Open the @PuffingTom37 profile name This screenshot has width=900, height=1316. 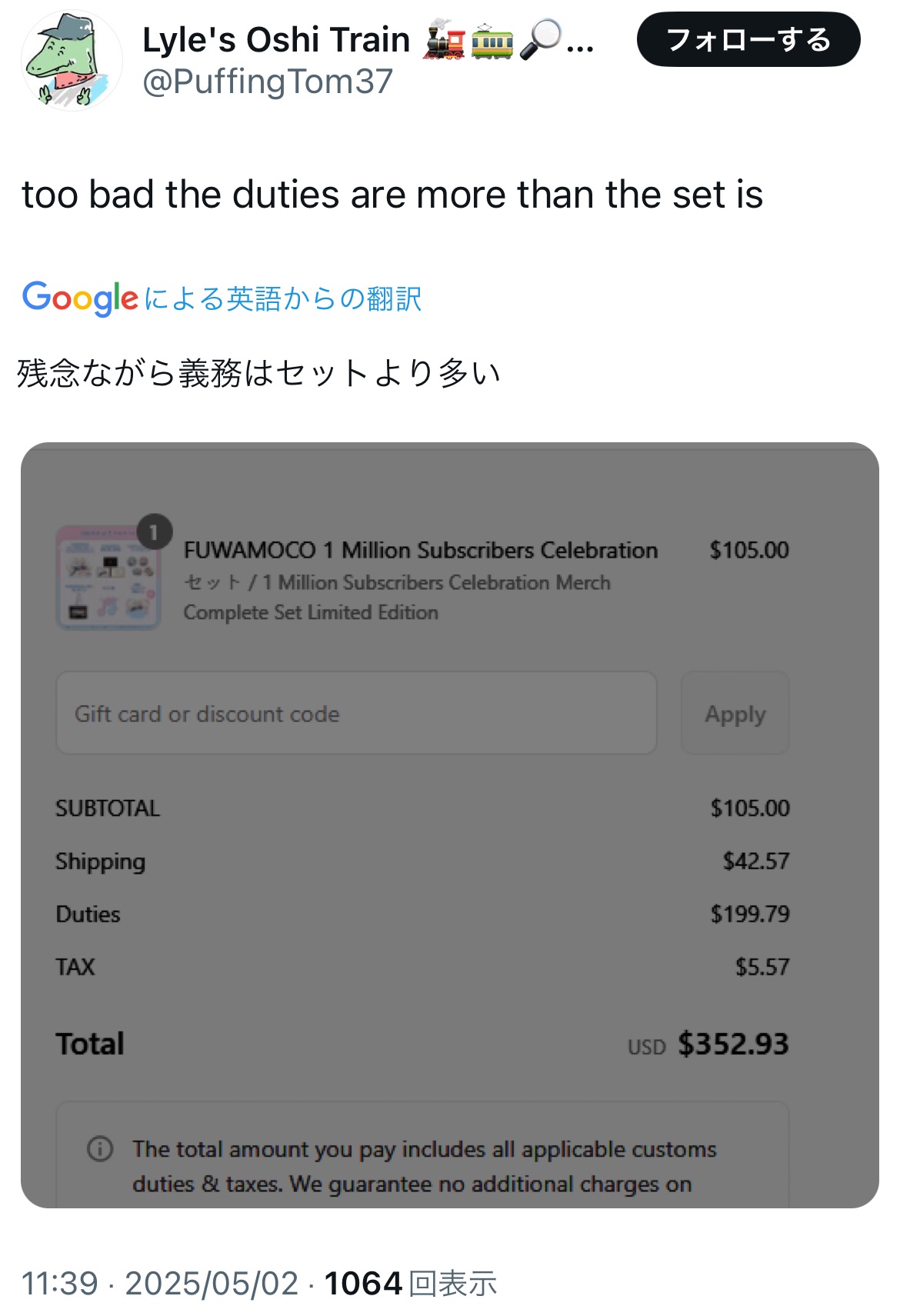268,82
